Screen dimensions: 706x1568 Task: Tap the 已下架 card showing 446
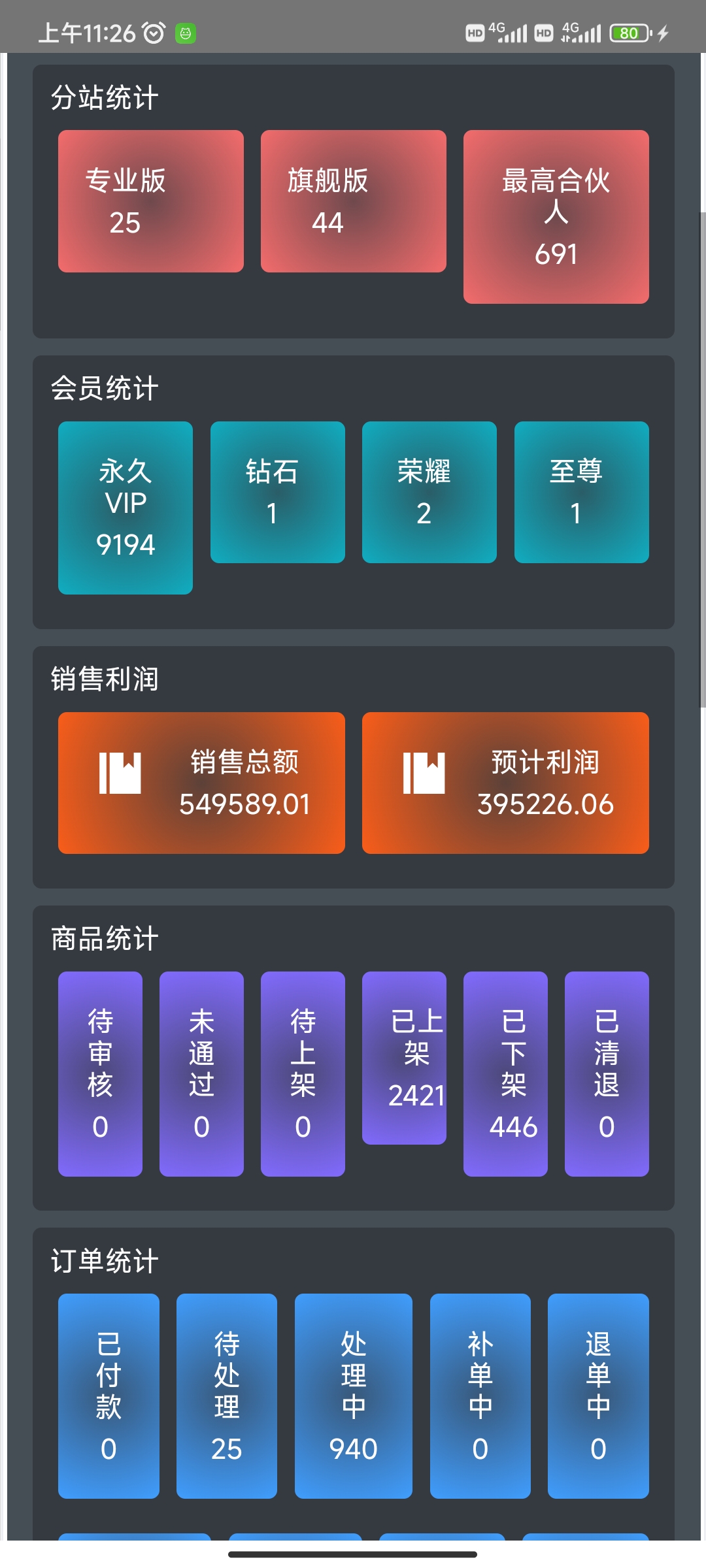505,1073
